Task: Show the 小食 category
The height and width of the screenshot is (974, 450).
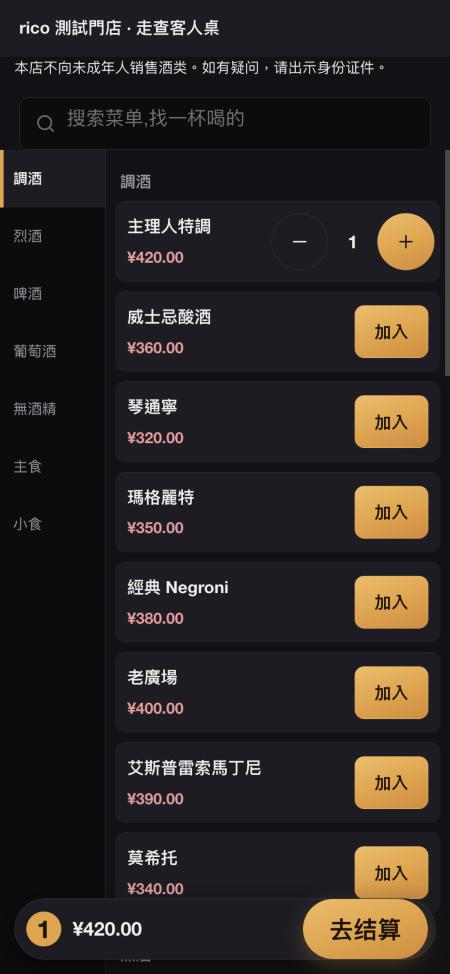Action: 53,524
